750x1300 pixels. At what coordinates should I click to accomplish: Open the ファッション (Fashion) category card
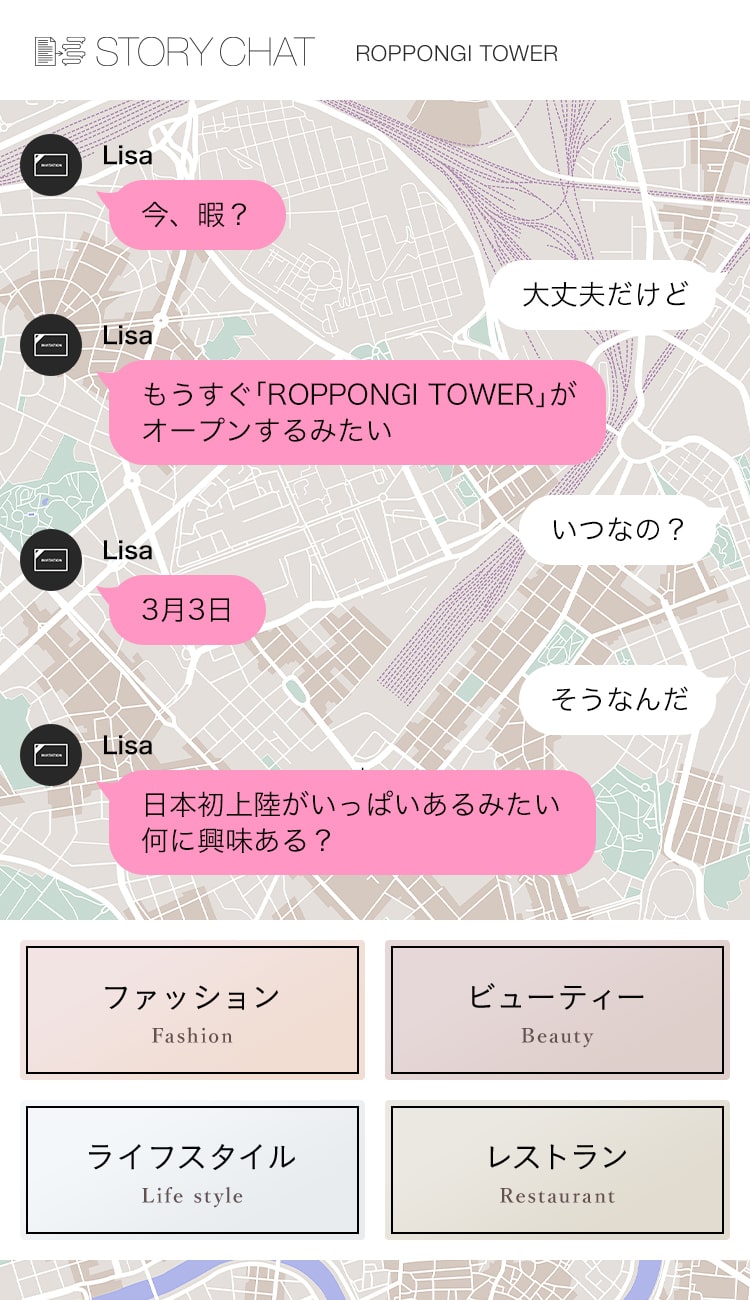tap(191, 1009)
